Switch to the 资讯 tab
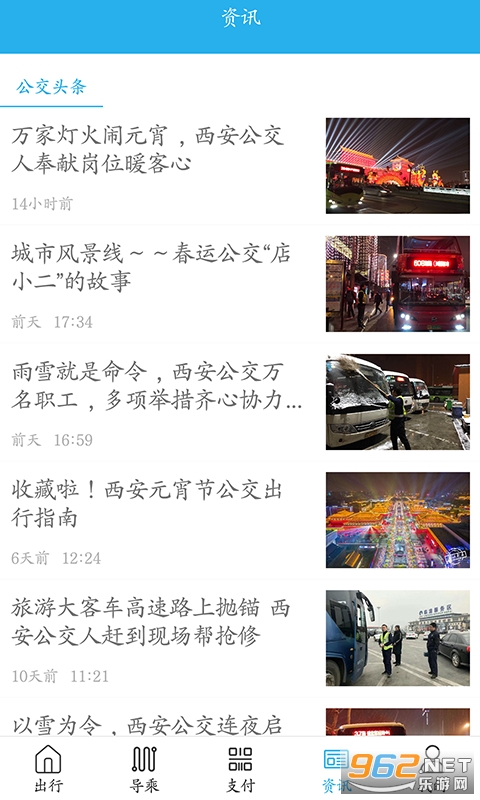 (336, 768)
